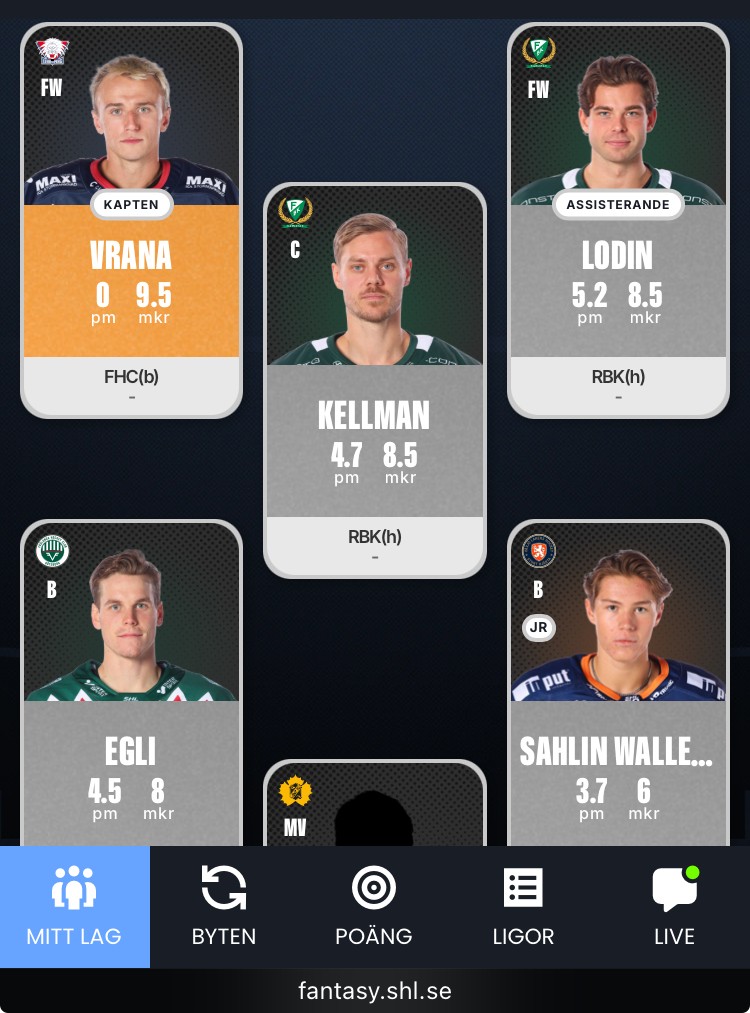Open Lodin's assisting captain card
750x1013 pixels.
point(618,220)
